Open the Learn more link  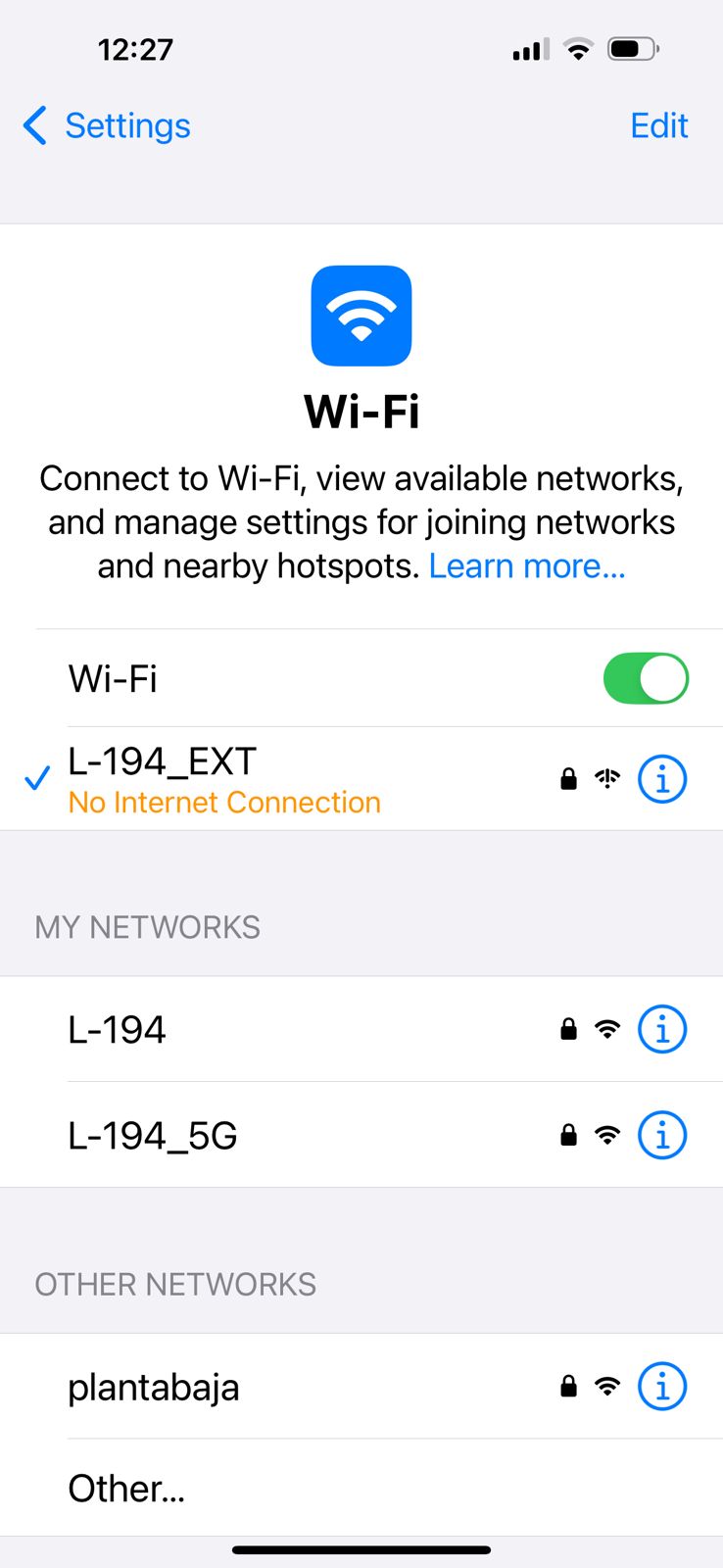point(527,566)
